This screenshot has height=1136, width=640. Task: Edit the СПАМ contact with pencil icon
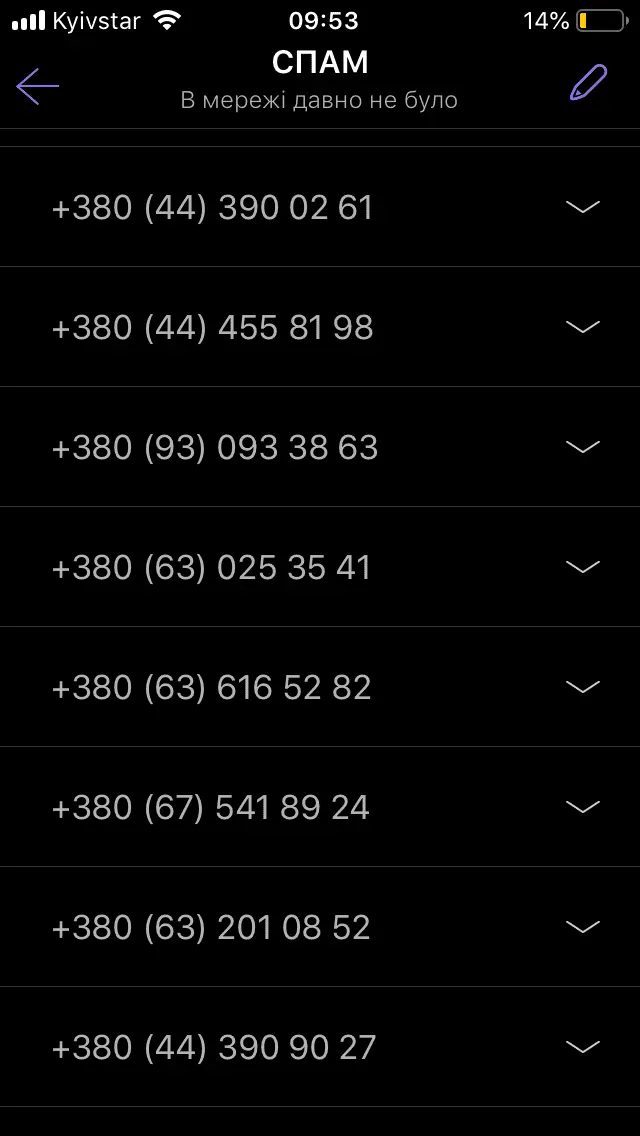tap(588, 83)
